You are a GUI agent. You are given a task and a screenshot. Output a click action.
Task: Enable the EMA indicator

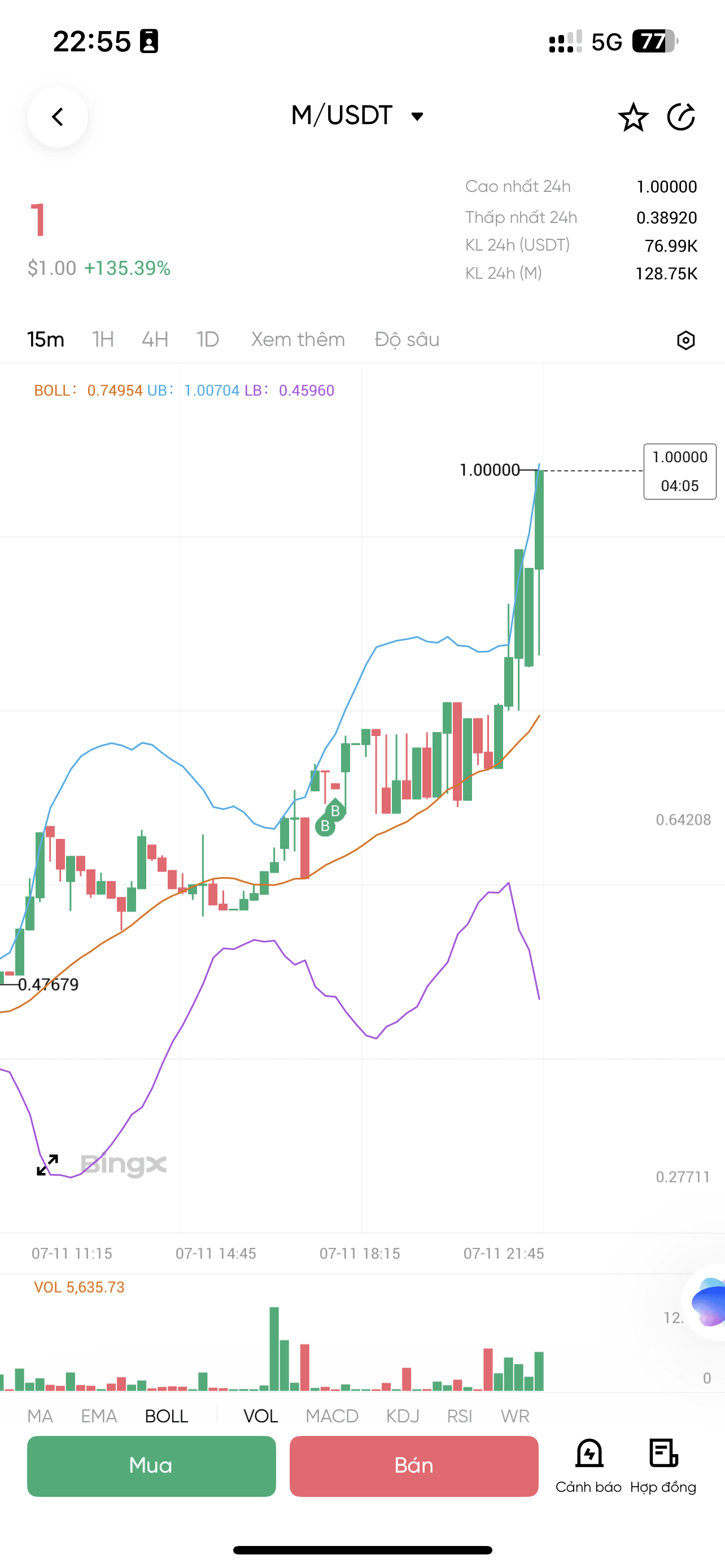99,1416
